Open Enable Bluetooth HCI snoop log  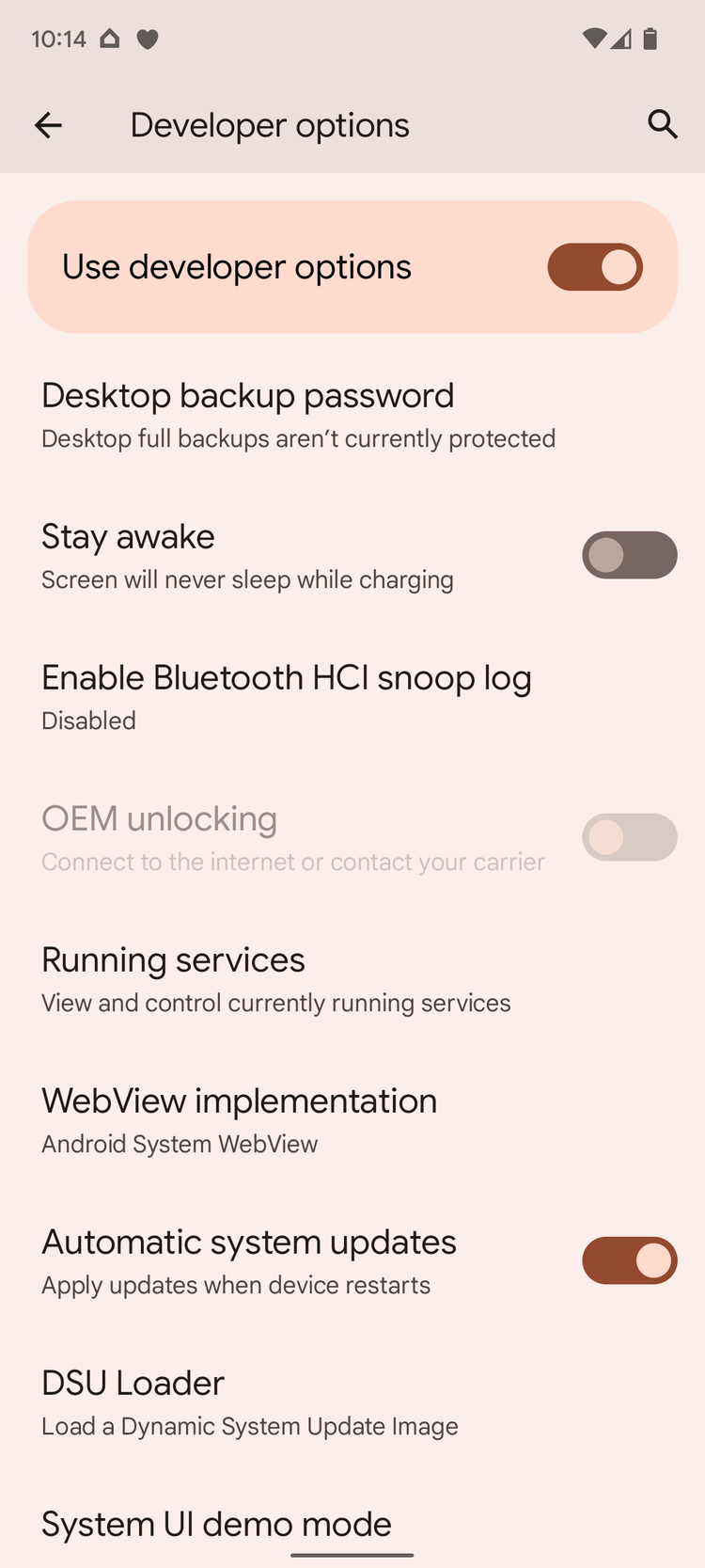pyautogui.click(x=287, y=696)
